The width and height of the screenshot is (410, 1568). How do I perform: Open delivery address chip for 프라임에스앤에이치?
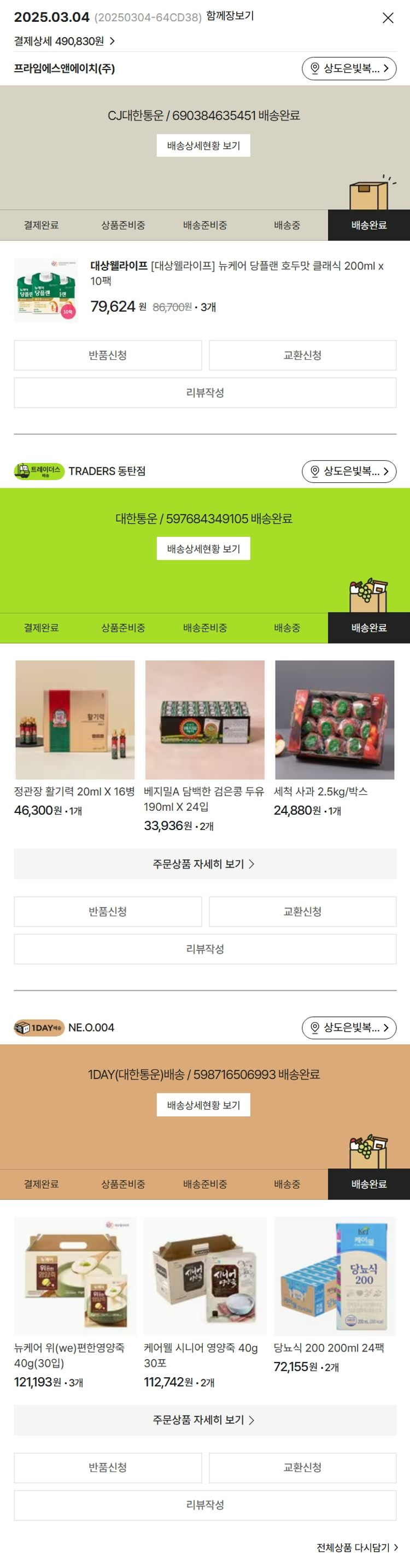pyautogui.click(x=349, y=68)
